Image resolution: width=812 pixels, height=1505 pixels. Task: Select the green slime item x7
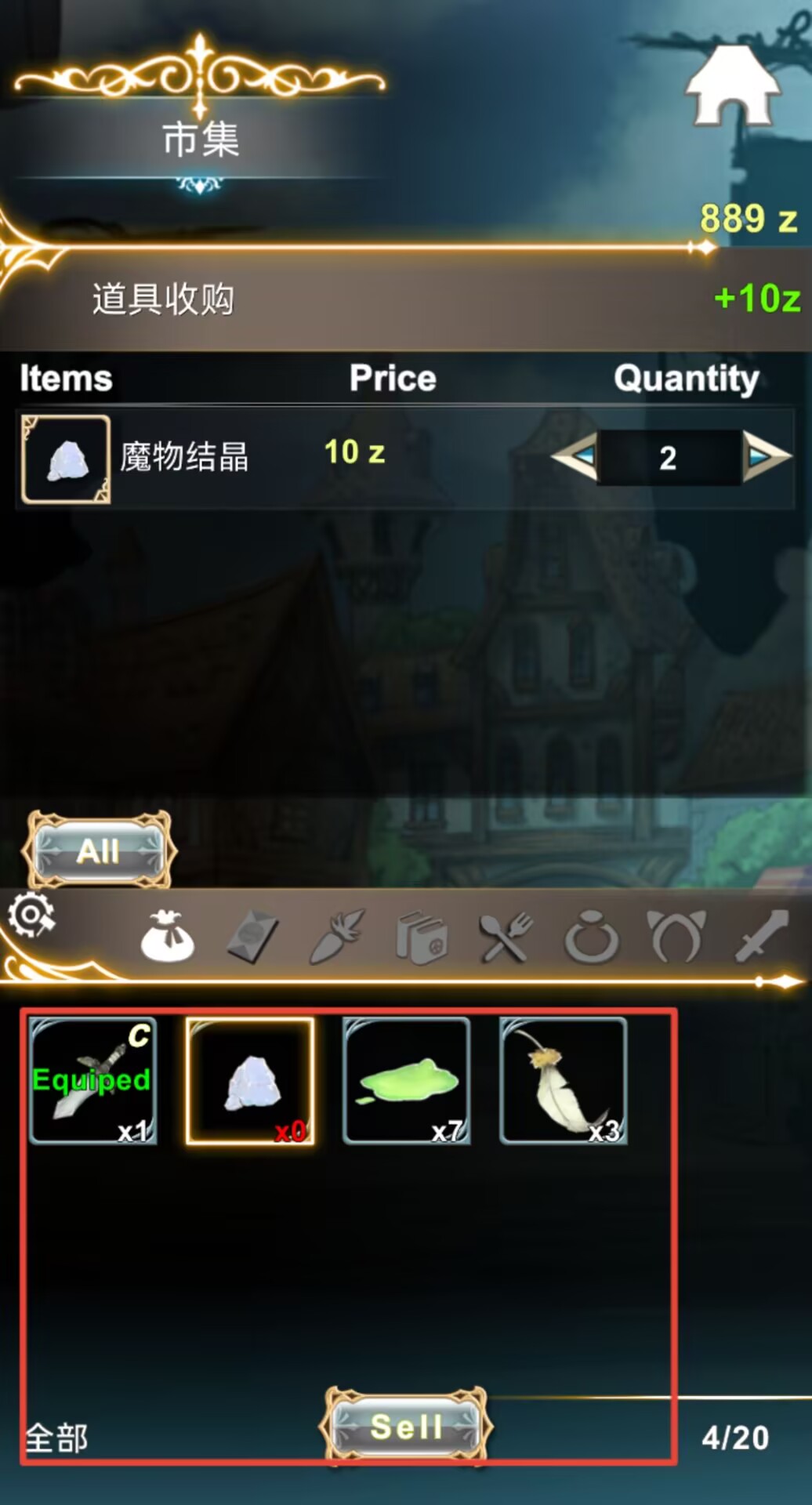(406, 1080)
